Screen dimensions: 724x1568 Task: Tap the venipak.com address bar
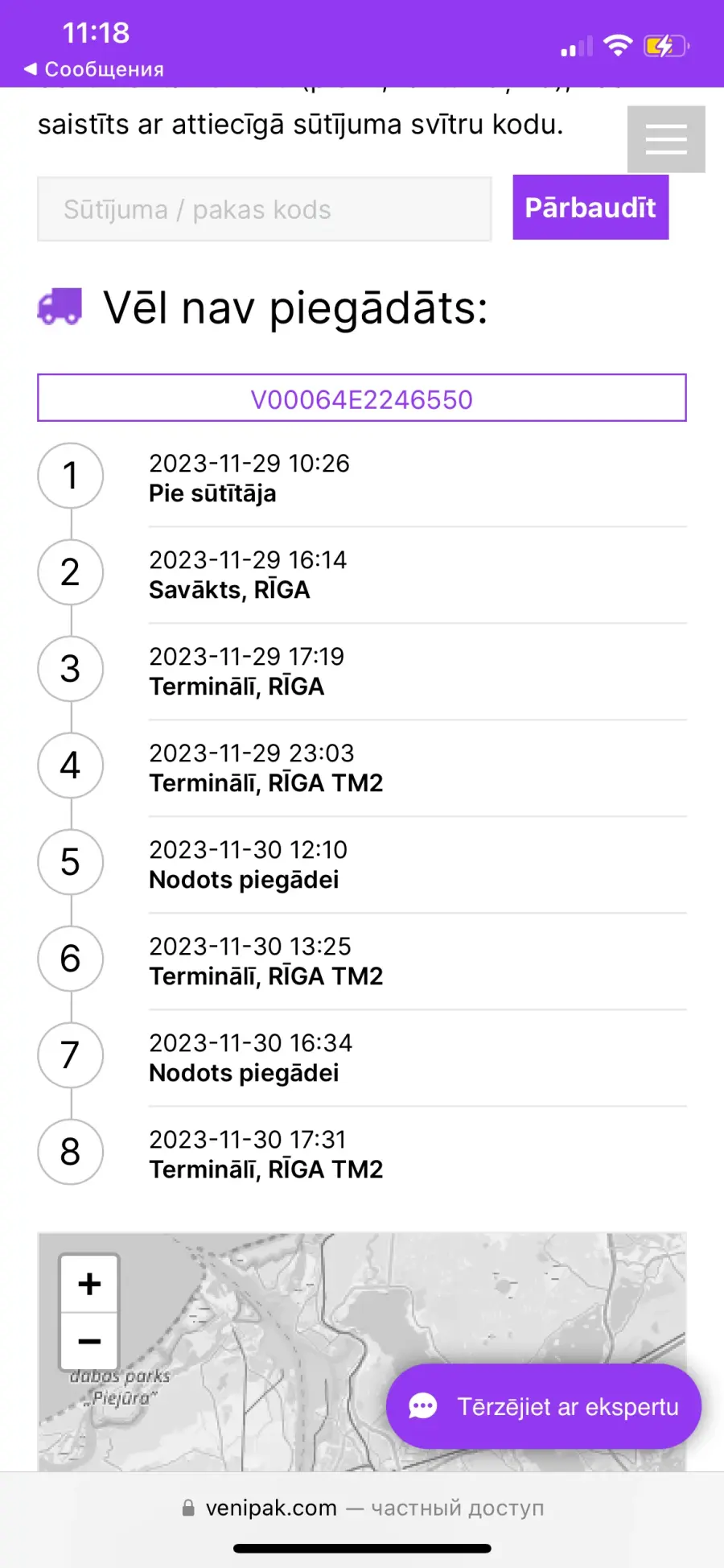coord(362,1508)
